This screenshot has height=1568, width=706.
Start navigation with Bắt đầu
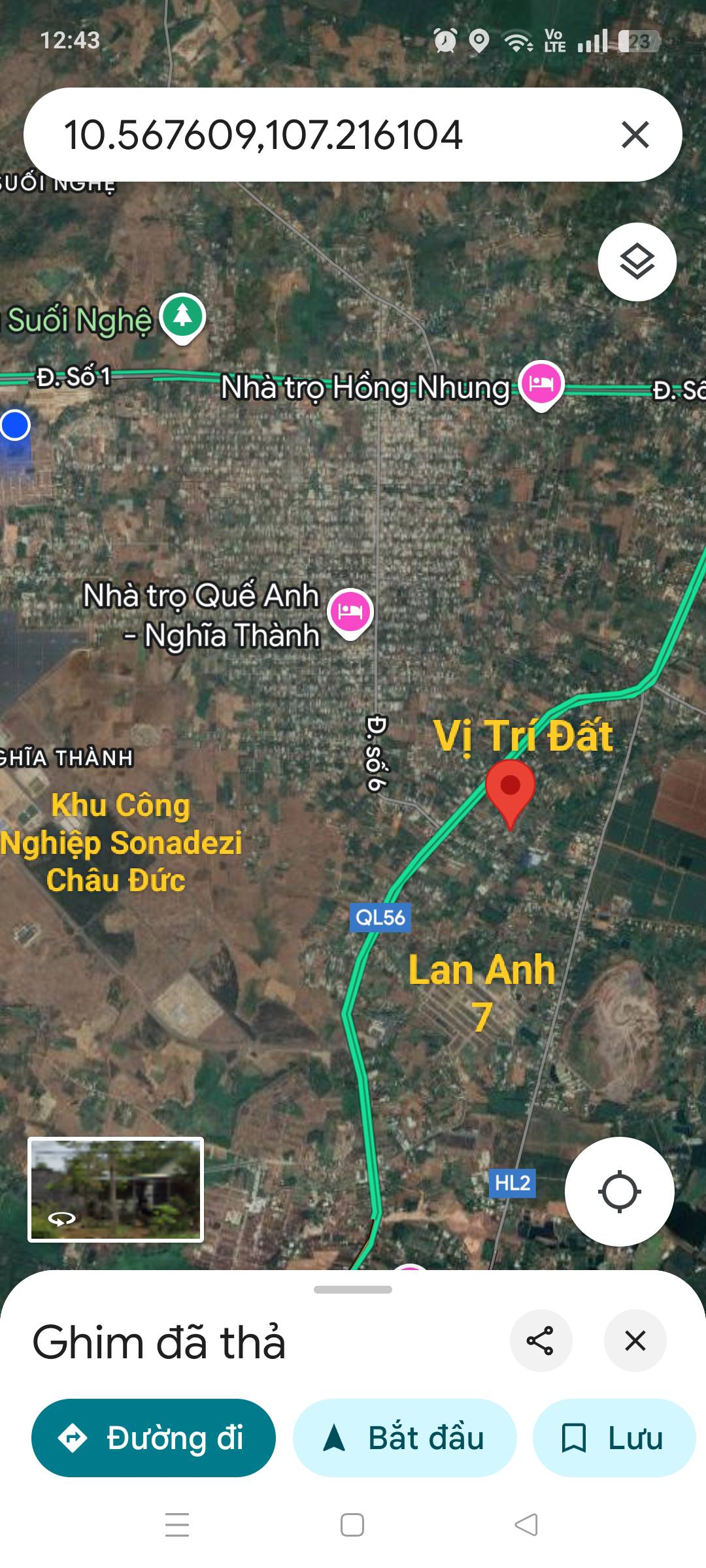(405, 1438)
